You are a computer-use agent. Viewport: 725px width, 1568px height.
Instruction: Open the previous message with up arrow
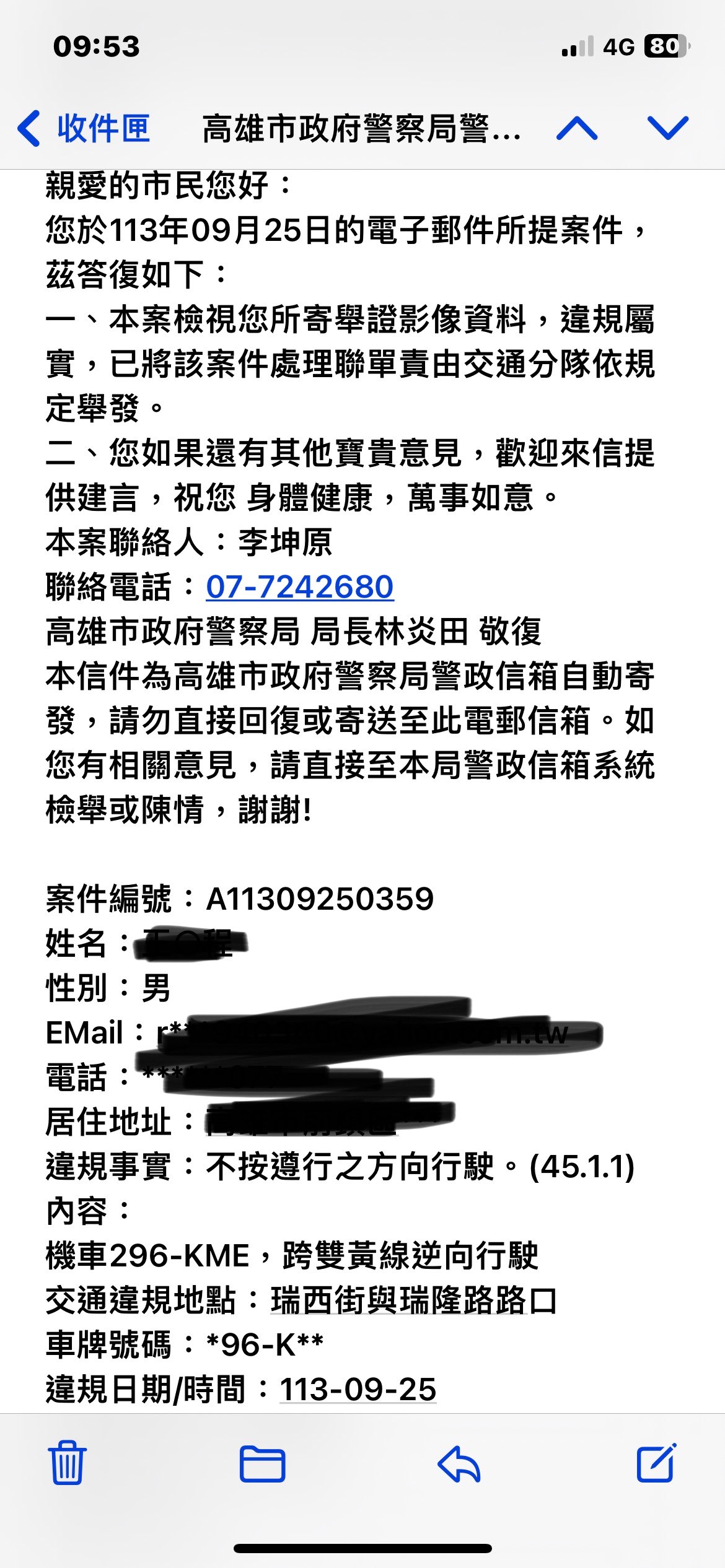[x=577, y=128]
